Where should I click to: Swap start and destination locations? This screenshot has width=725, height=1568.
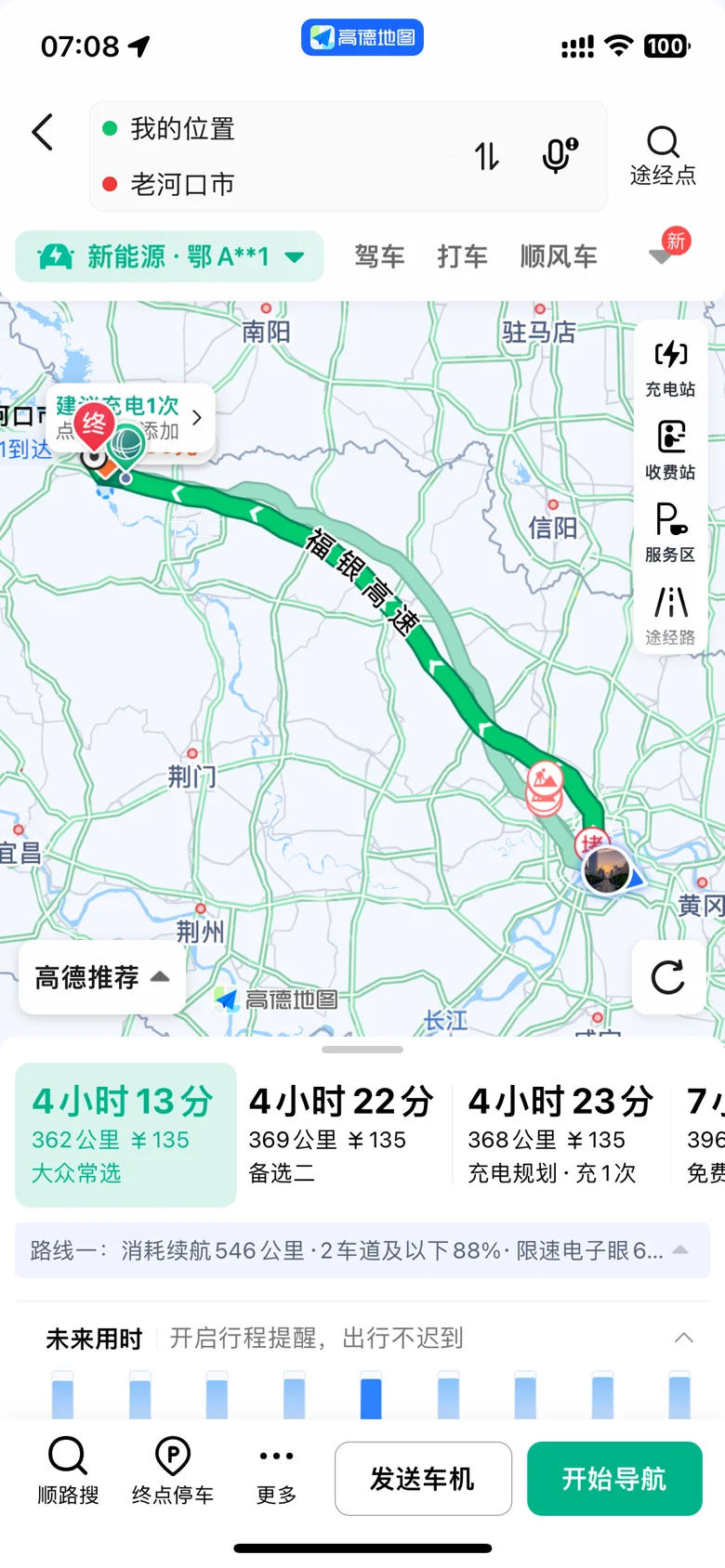487,156
